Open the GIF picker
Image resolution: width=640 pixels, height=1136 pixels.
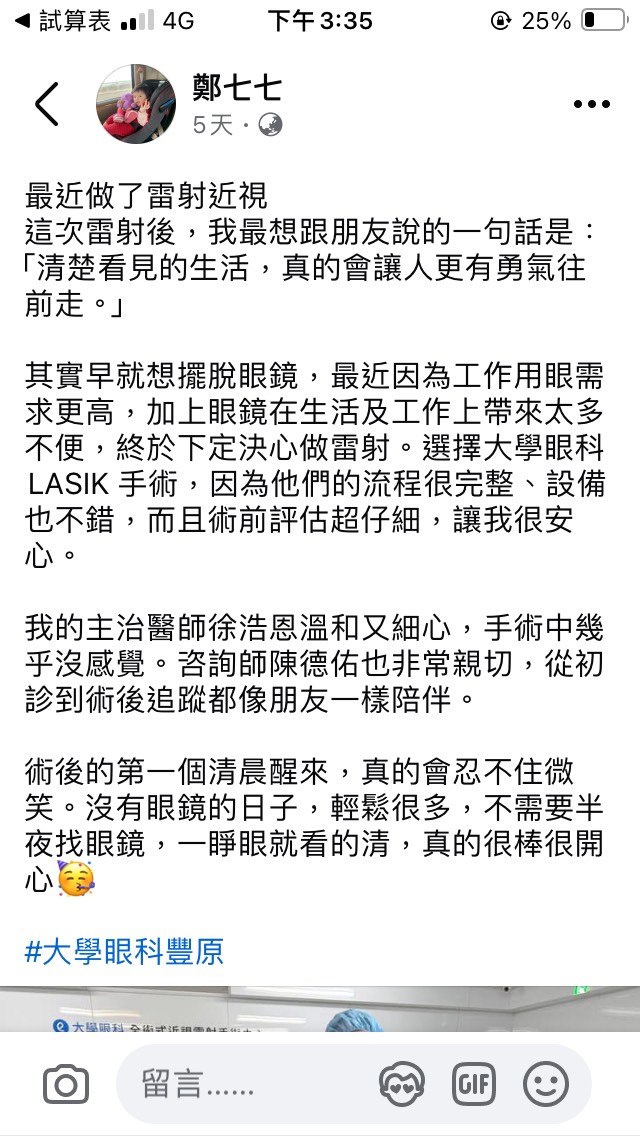[474, 1084]
